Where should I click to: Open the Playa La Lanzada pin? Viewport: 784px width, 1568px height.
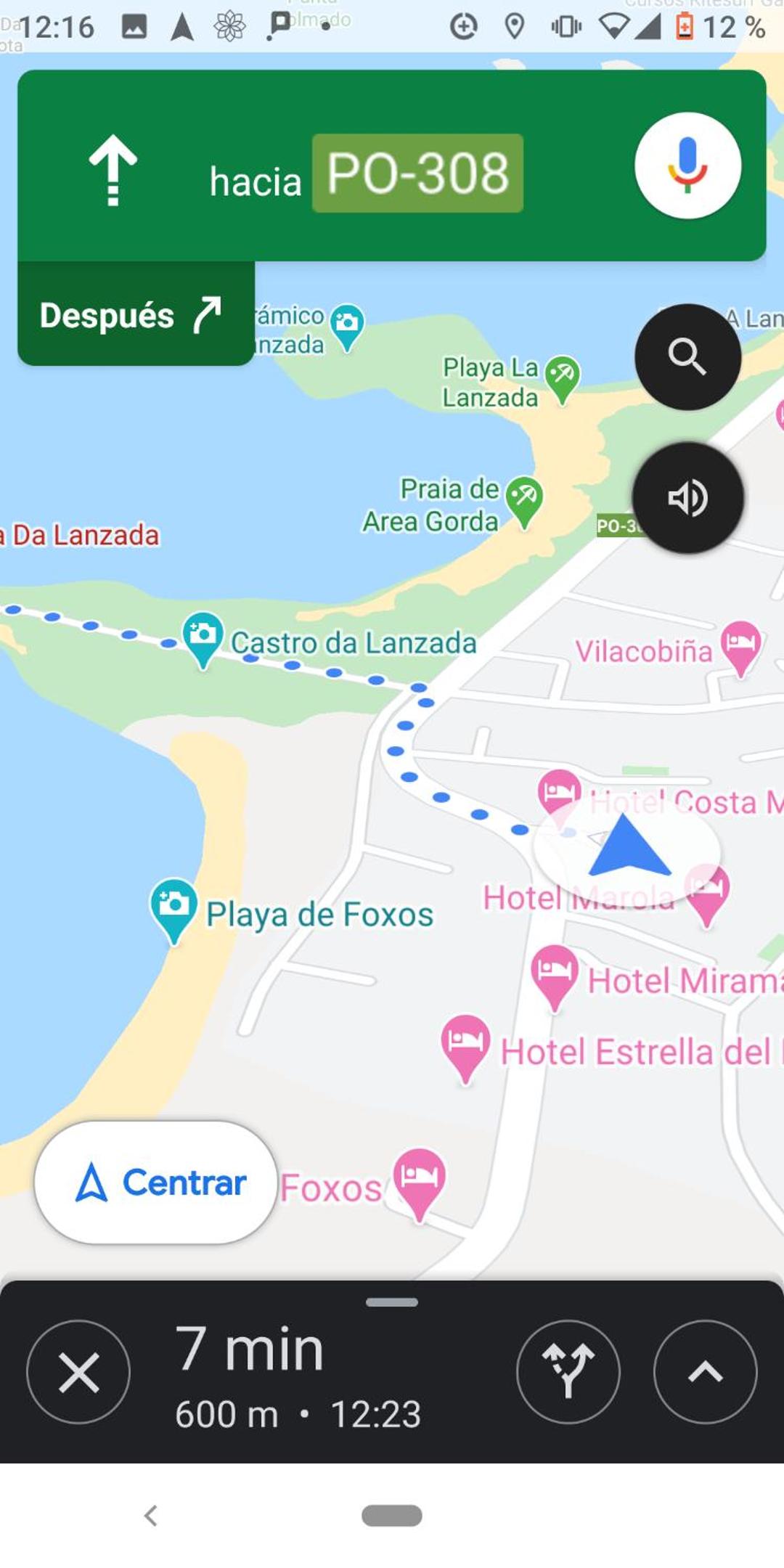tap(563, 376)
